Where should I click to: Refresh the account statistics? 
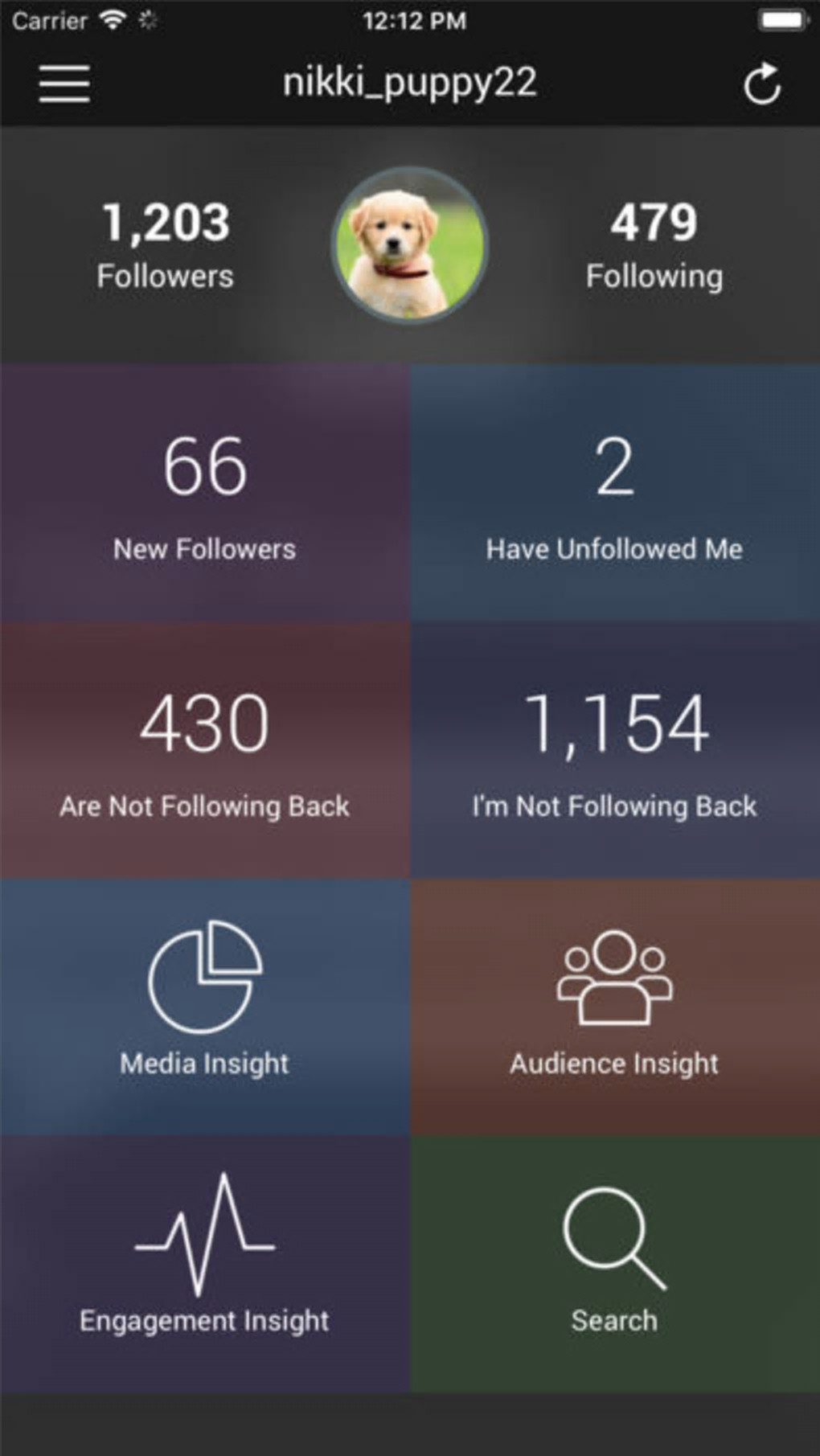click(761, 84)
